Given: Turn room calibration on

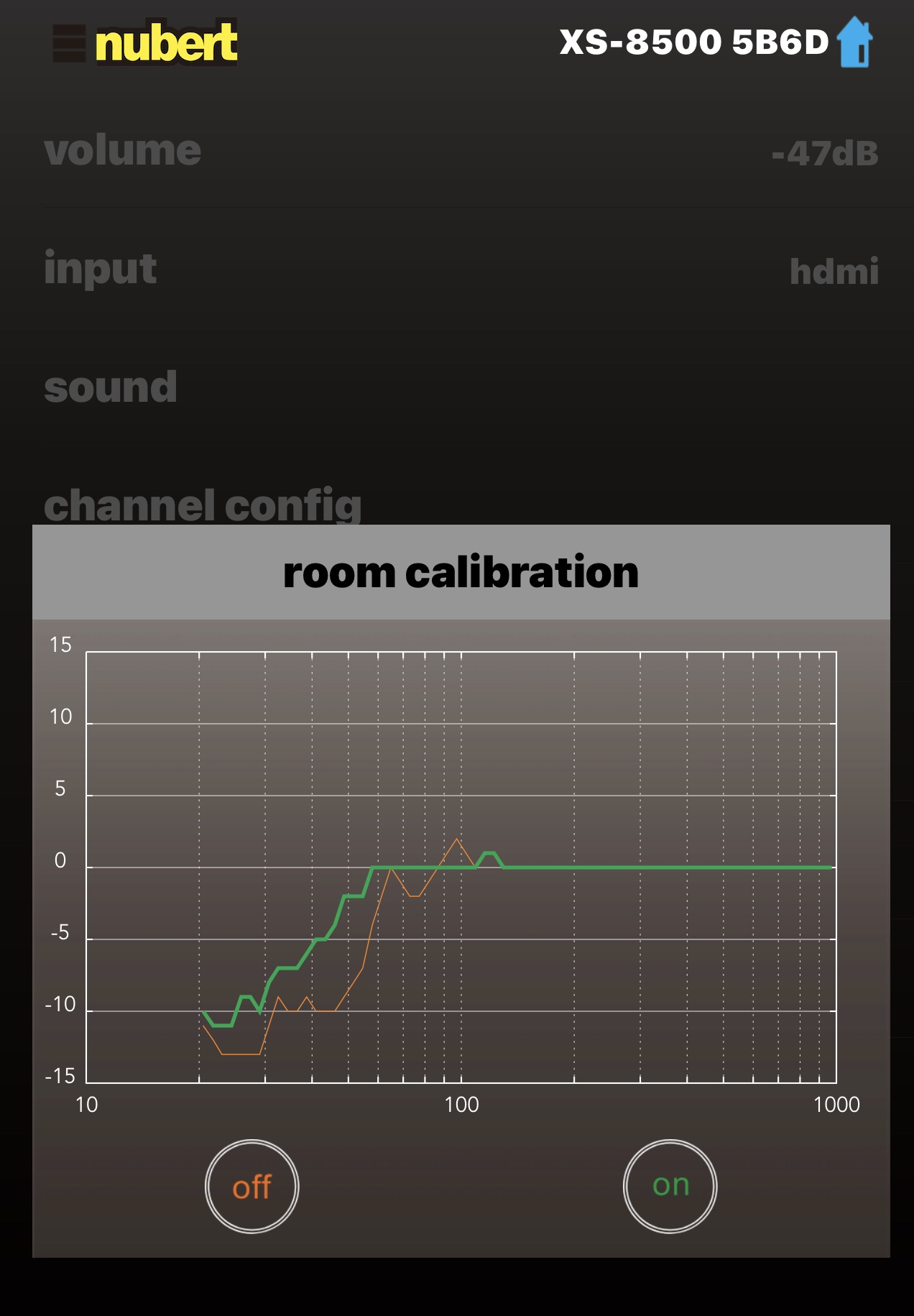Looking at the screenshot, I should pos(670,1186).
